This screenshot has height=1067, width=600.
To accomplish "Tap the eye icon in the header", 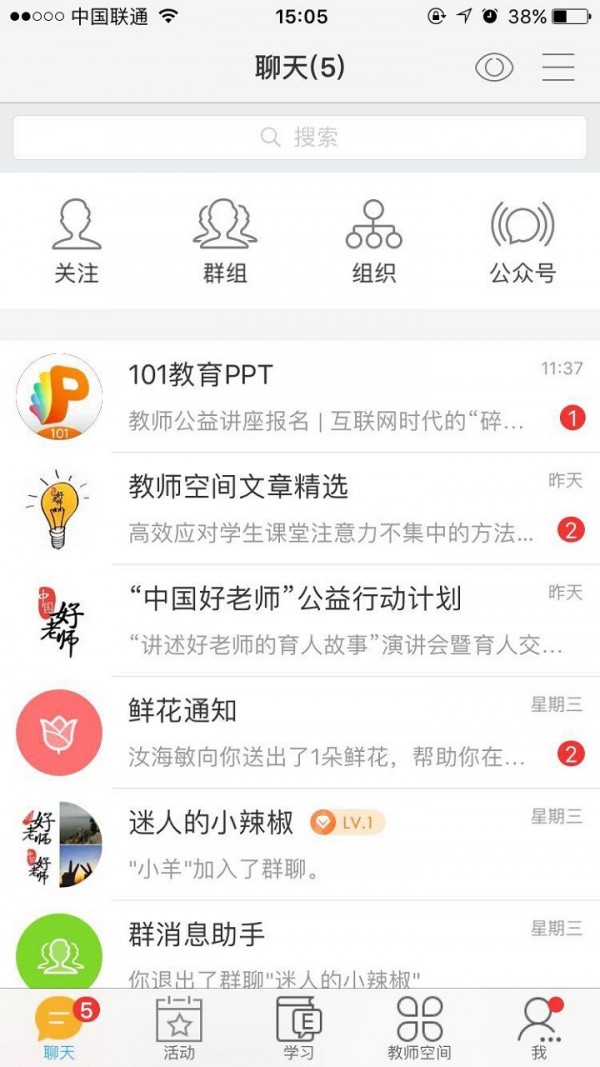I will tap(493, 68).
